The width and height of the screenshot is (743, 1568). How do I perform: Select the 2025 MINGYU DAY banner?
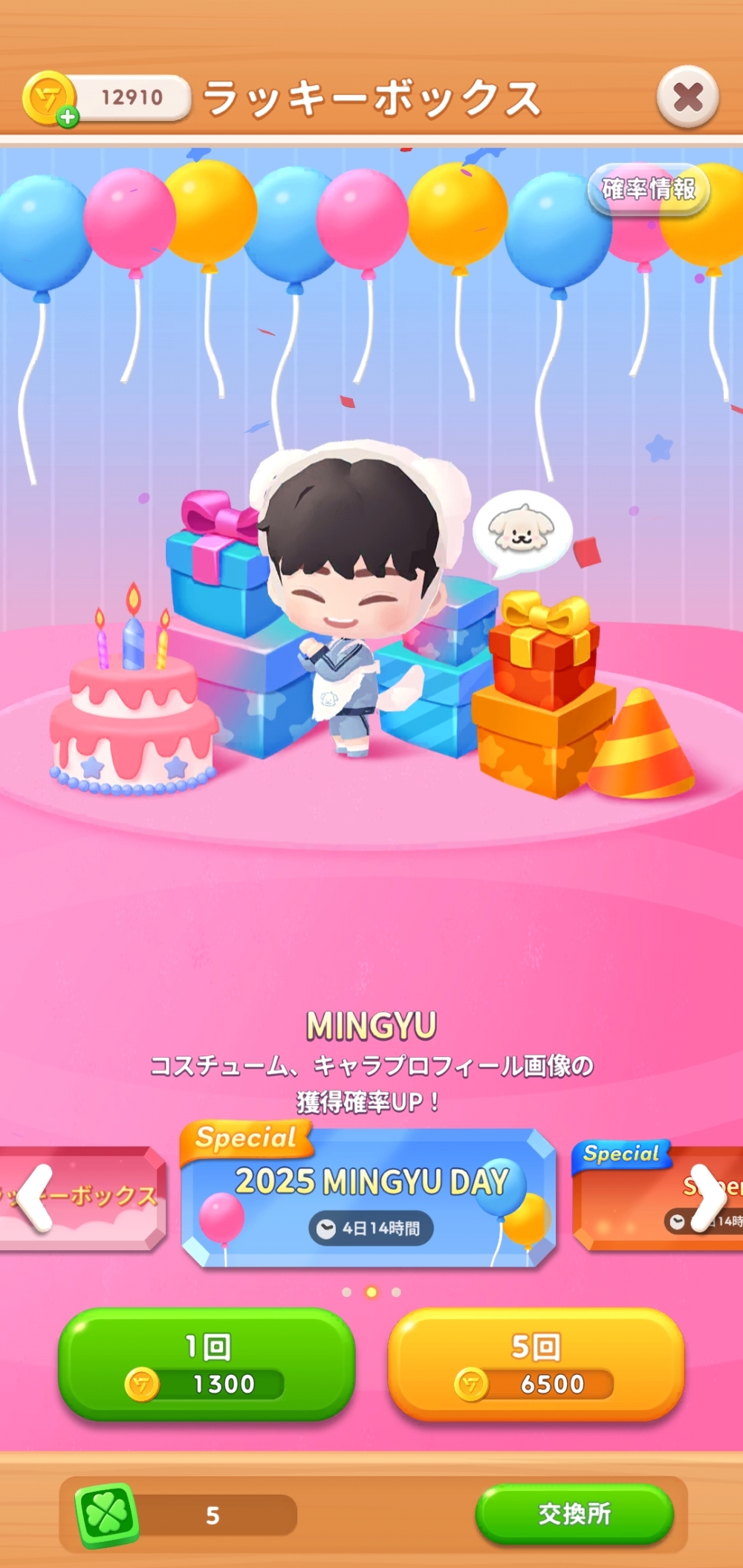tap(369, 1196)
